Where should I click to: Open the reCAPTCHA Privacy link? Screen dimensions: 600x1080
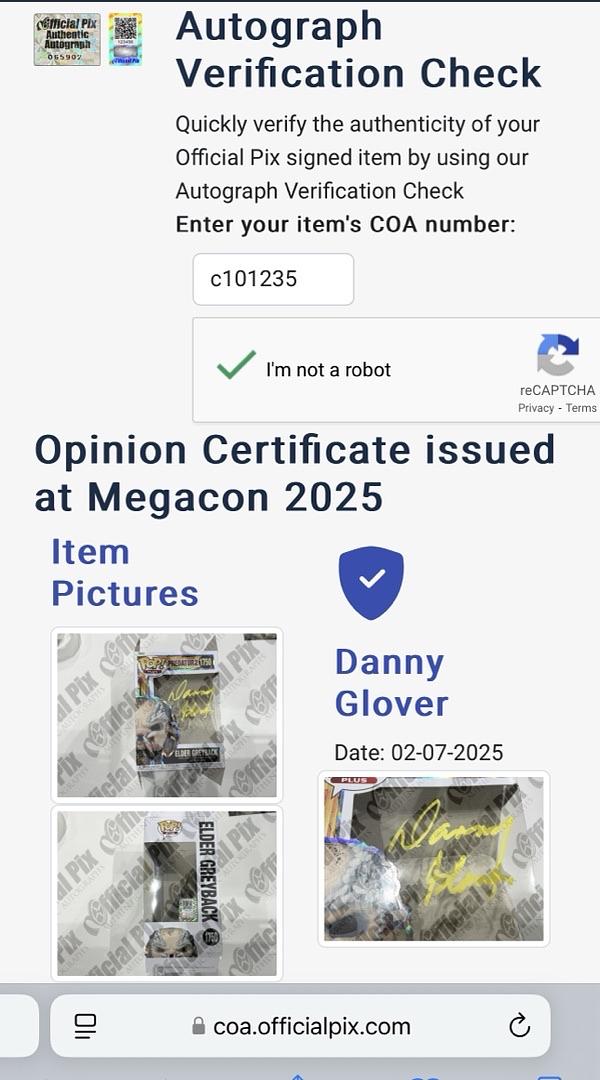tap(536, 408)
